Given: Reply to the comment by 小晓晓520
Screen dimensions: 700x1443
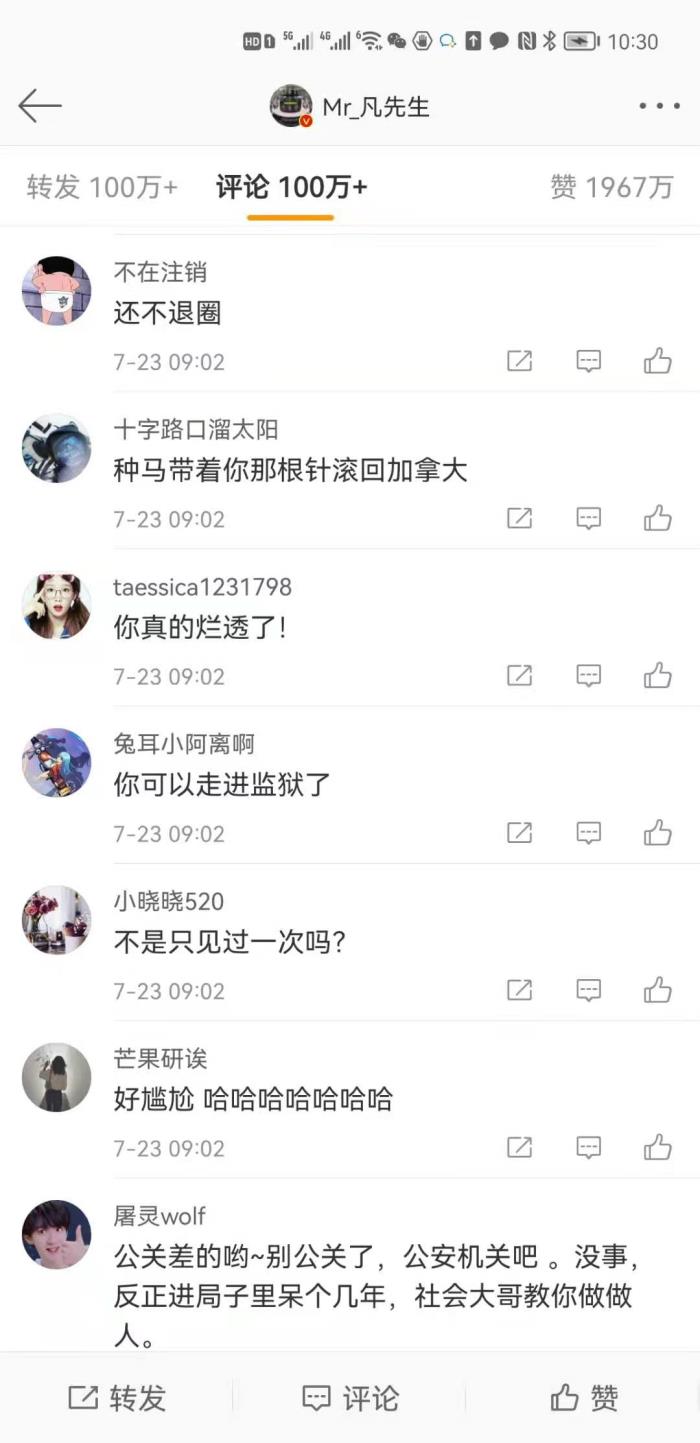Looking at the screenshot, I should point(588,990).
